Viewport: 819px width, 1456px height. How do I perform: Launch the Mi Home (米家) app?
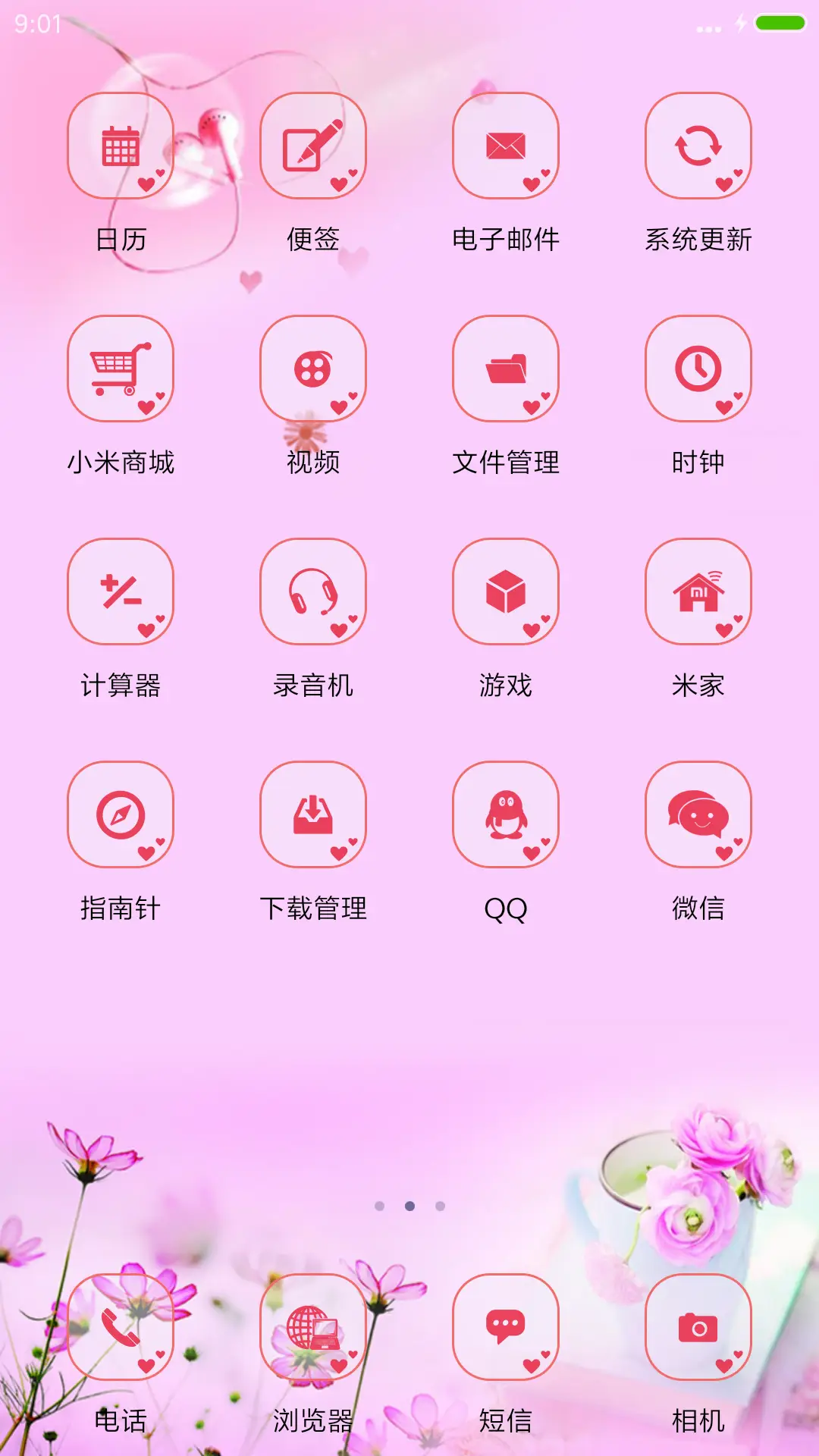tap(698, 593)
